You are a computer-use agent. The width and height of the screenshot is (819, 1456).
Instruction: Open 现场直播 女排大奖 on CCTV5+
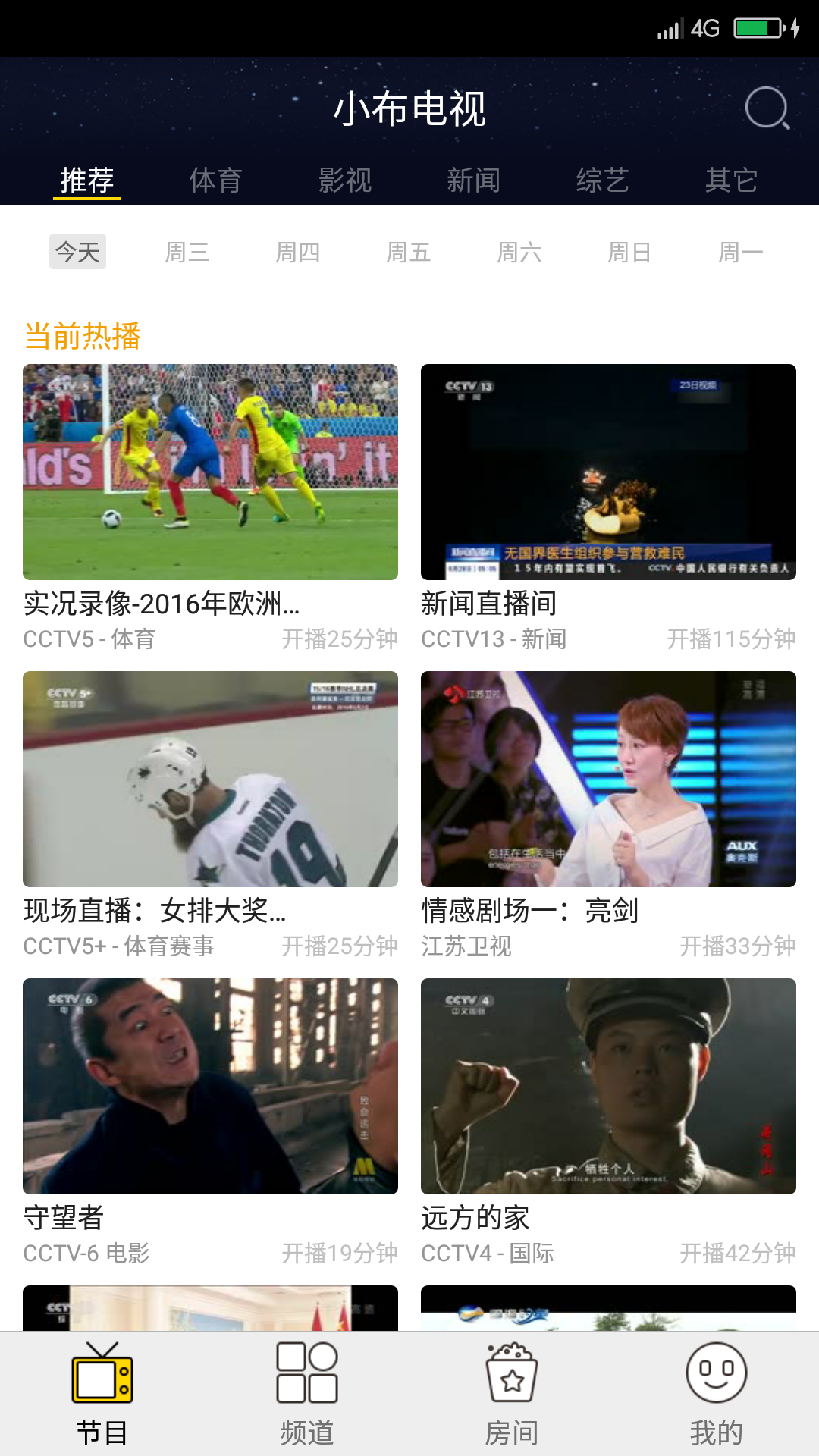(x=210, y=780)
